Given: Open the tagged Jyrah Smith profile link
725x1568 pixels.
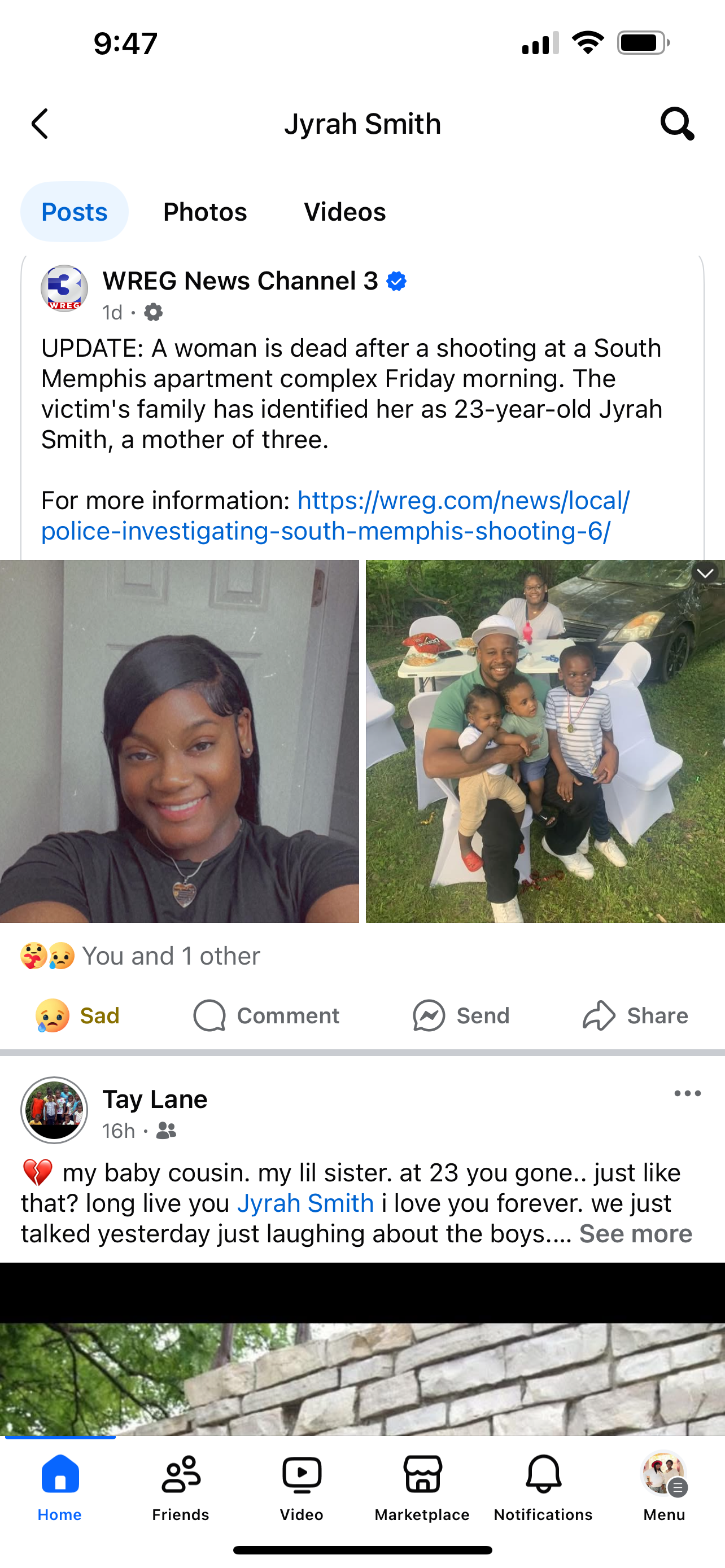Looking at the screenshot, I should [x=305, y=1203].
